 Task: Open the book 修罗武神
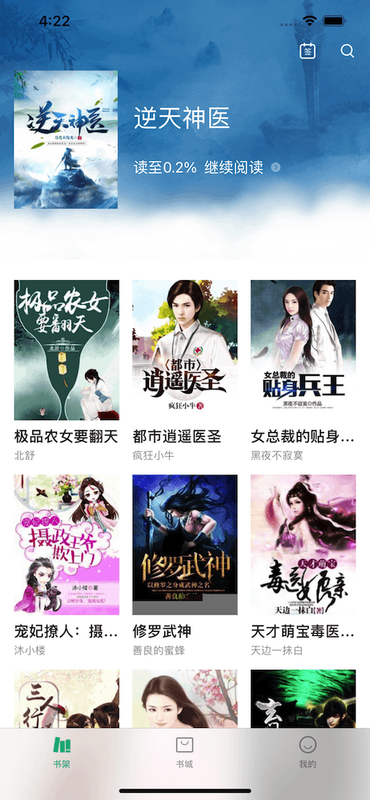[x=185, y=545]
